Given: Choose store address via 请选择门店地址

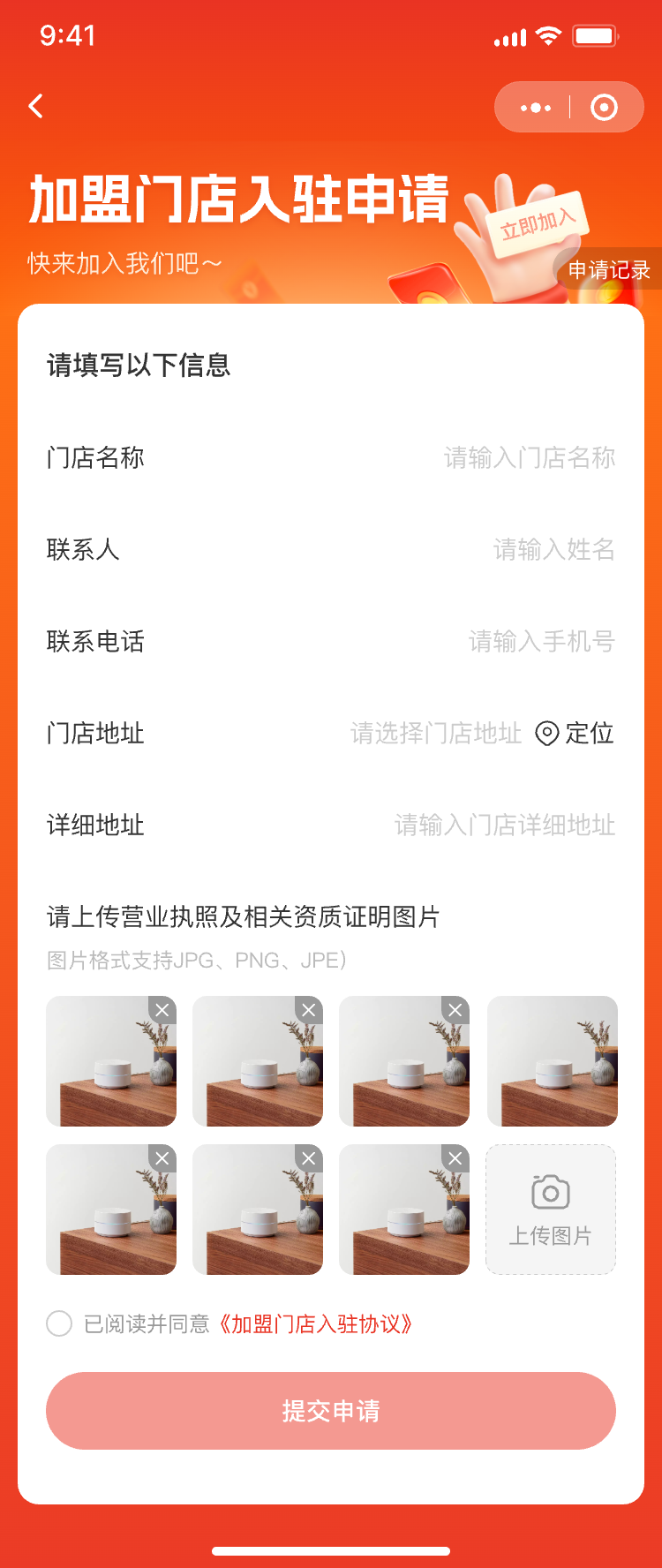Looking at the screenshot, I should (x=436, y=733).
